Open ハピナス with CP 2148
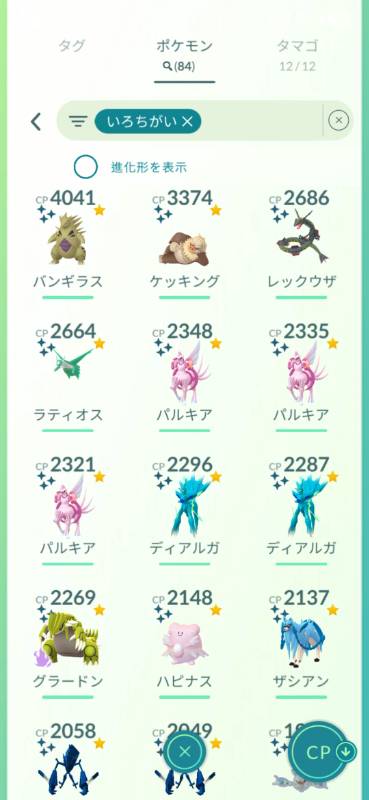Image resolution: width=369 pixels, height=800 pixels. [x=184, y=644]
